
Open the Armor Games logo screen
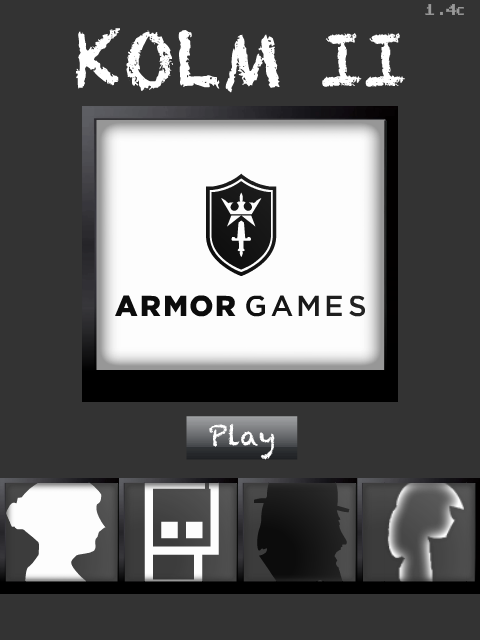(240, 244)
